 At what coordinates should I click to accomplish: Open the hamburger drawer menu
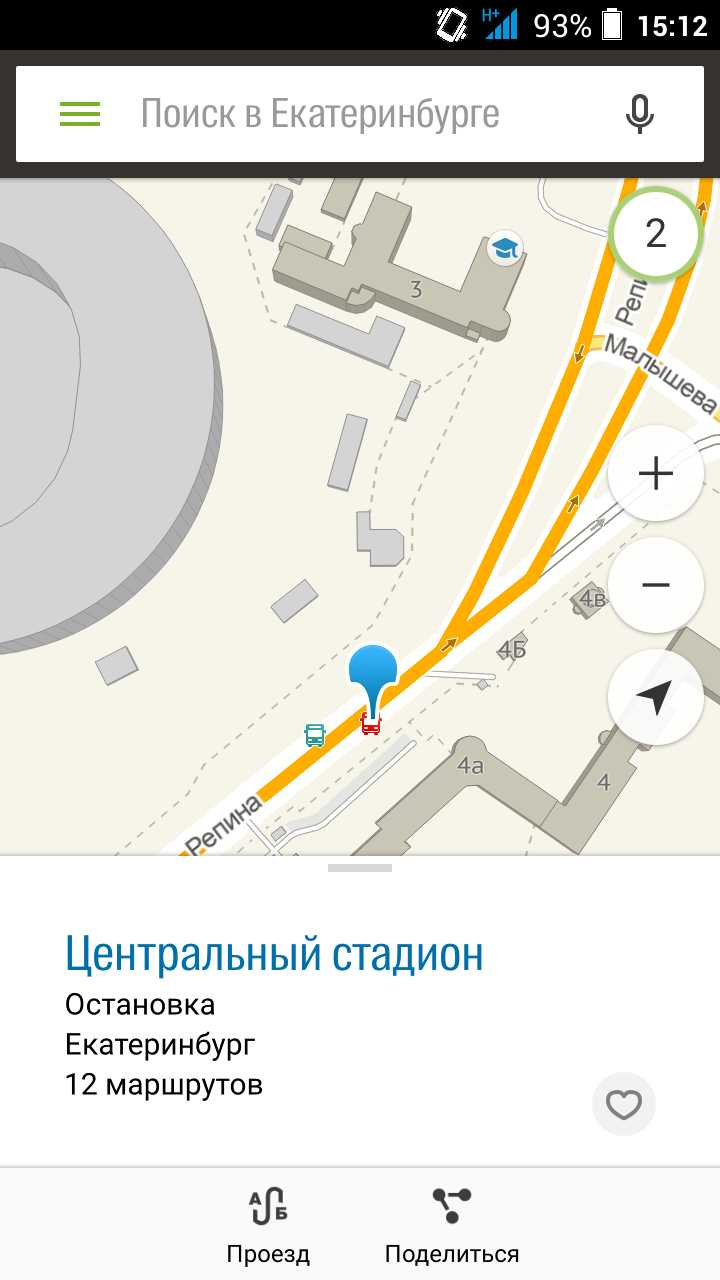pos(80,114)
